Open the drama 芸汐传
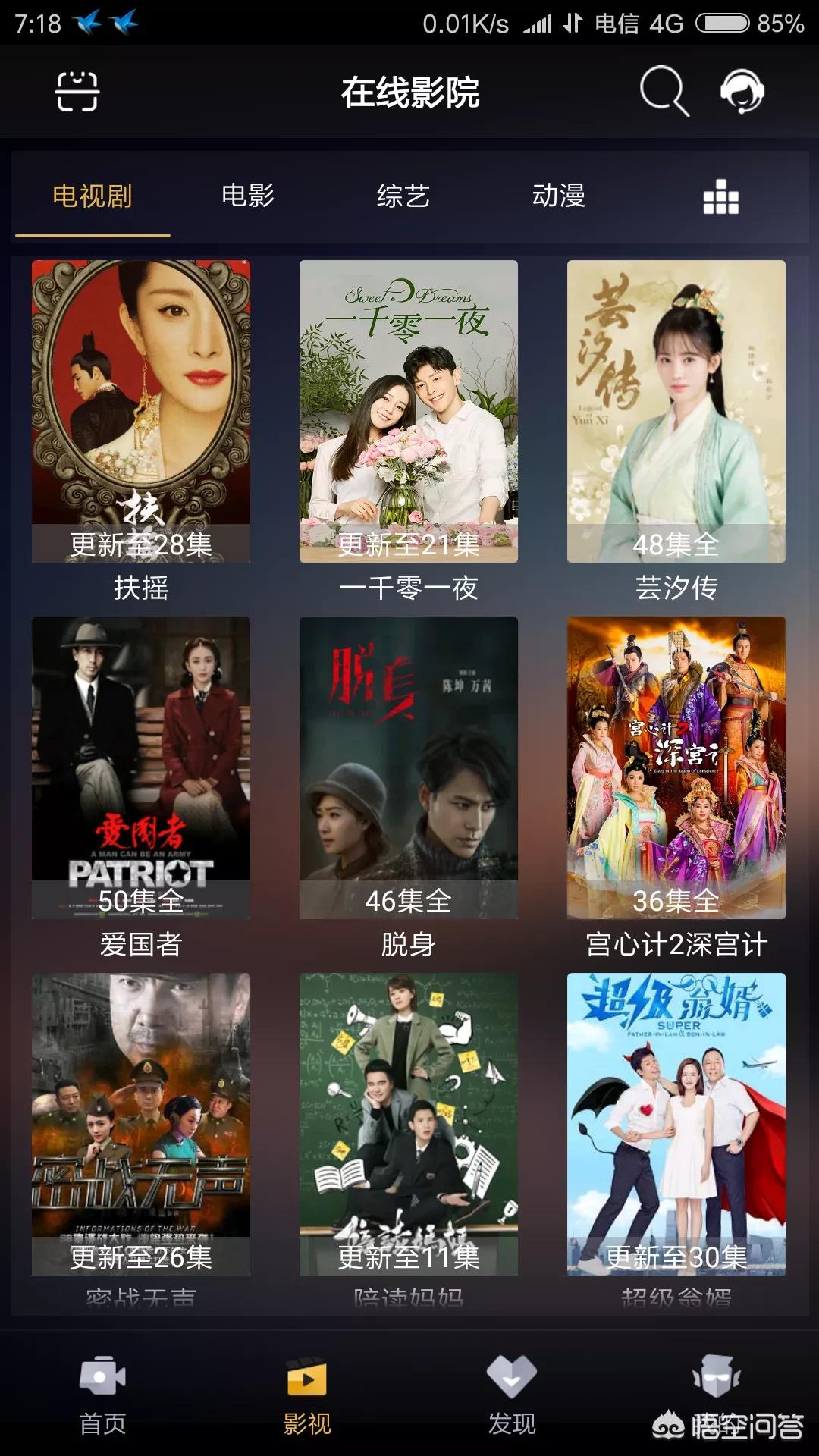Screen dimensions: 819x1456 point(676,411)
